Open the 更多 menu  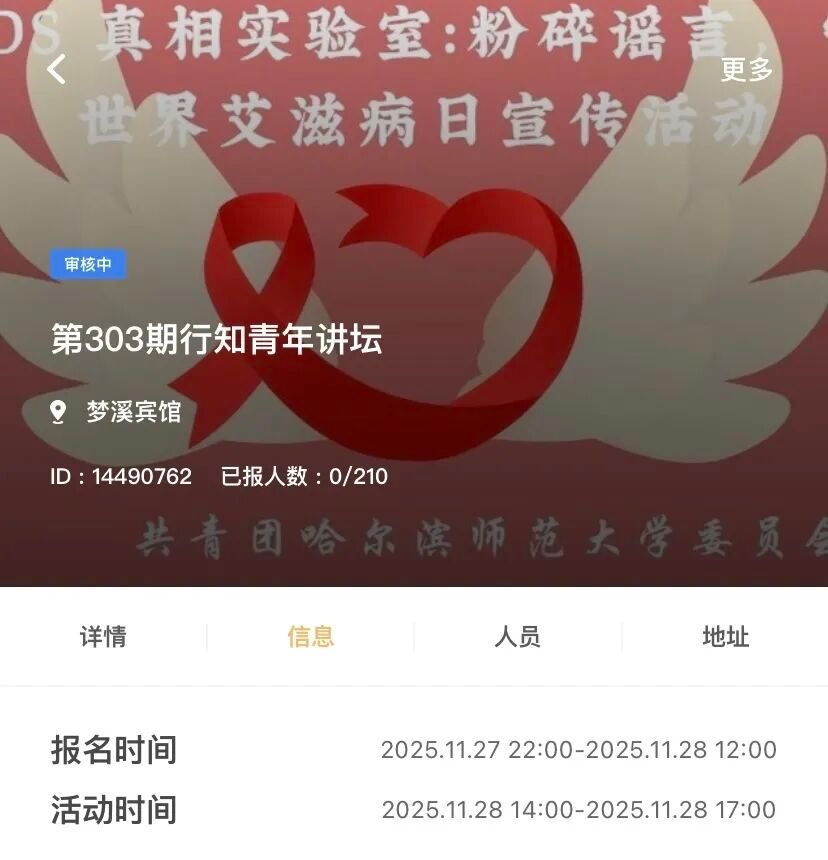pyautogui.click(x=746, y=69)
